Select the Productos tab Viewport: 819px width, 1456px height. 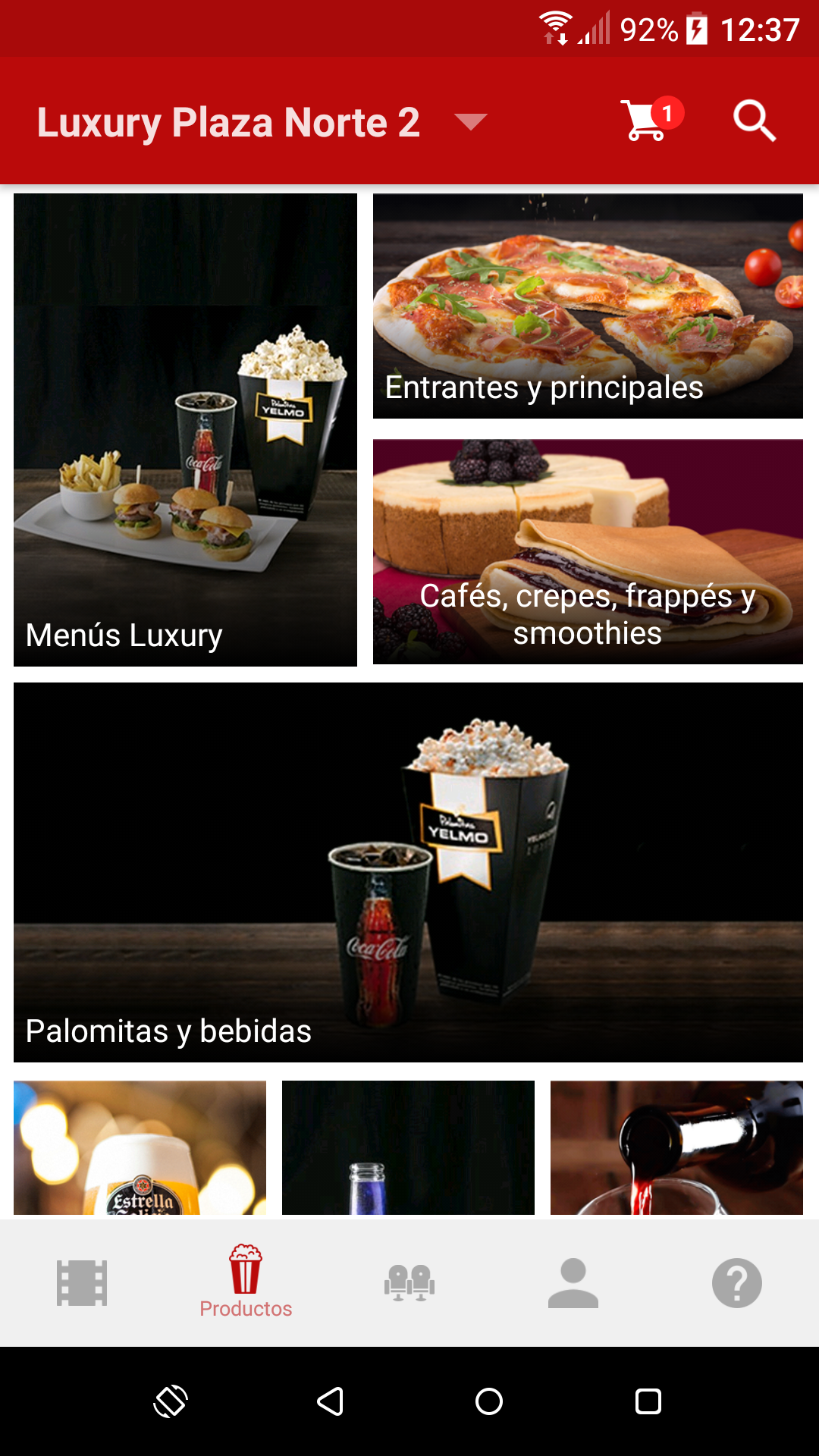[246, 1283]
